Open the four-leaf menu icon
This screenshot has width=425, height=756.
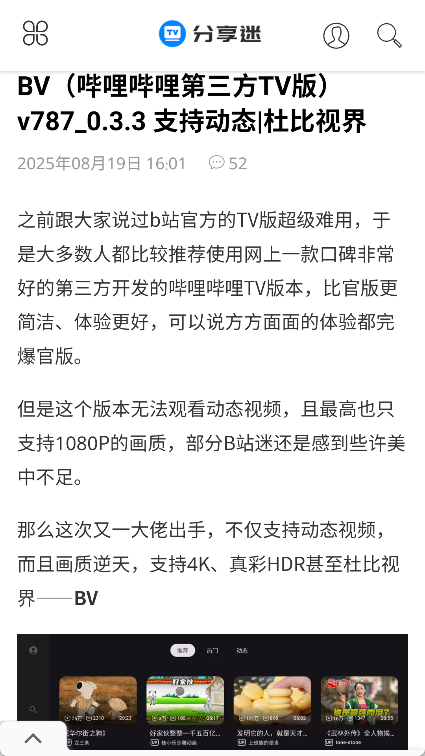pyautogui.click(x=35, y=33)
